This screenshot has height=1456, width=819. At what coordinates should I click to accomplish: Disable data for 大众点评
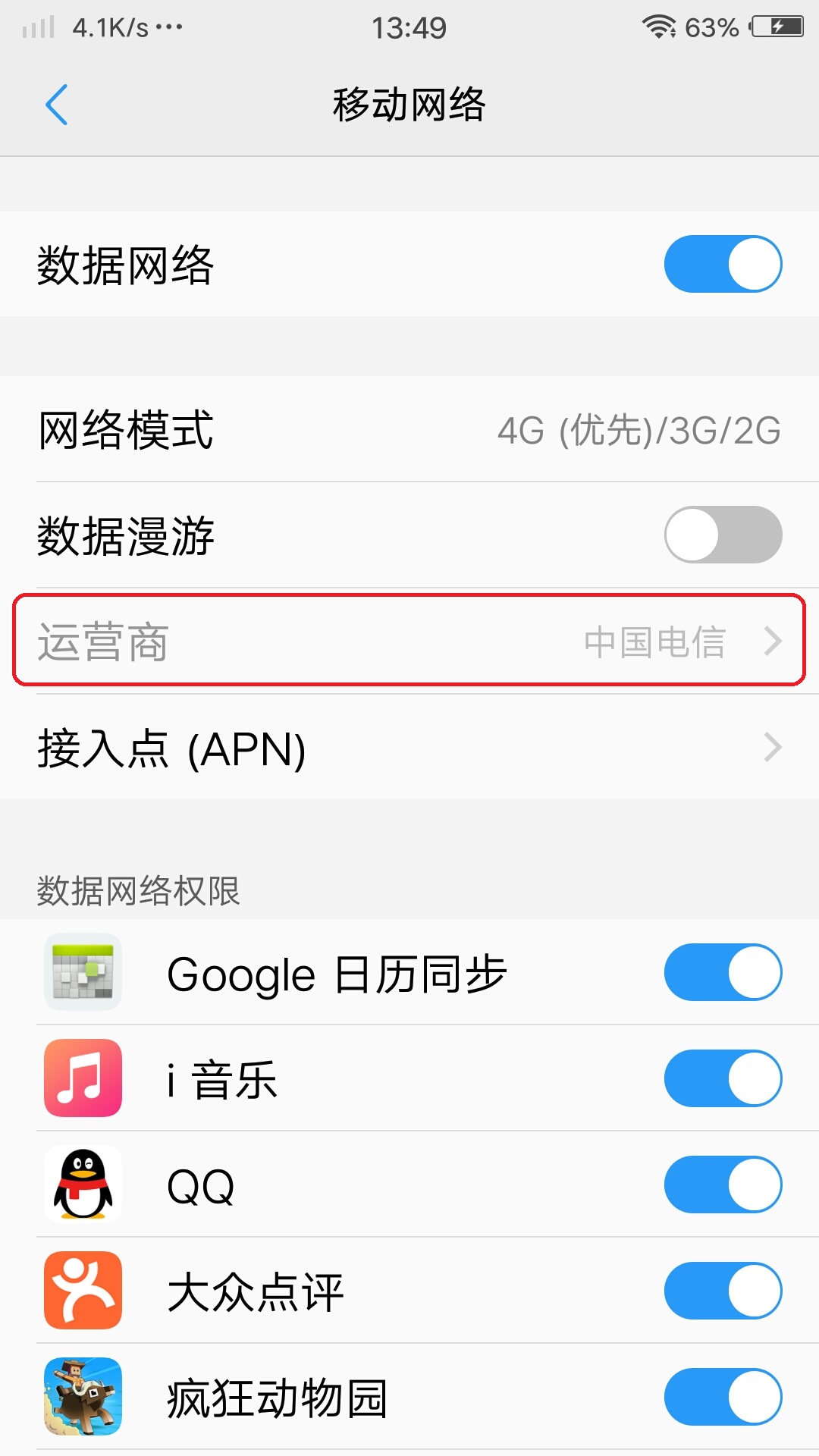[723, 1291]
